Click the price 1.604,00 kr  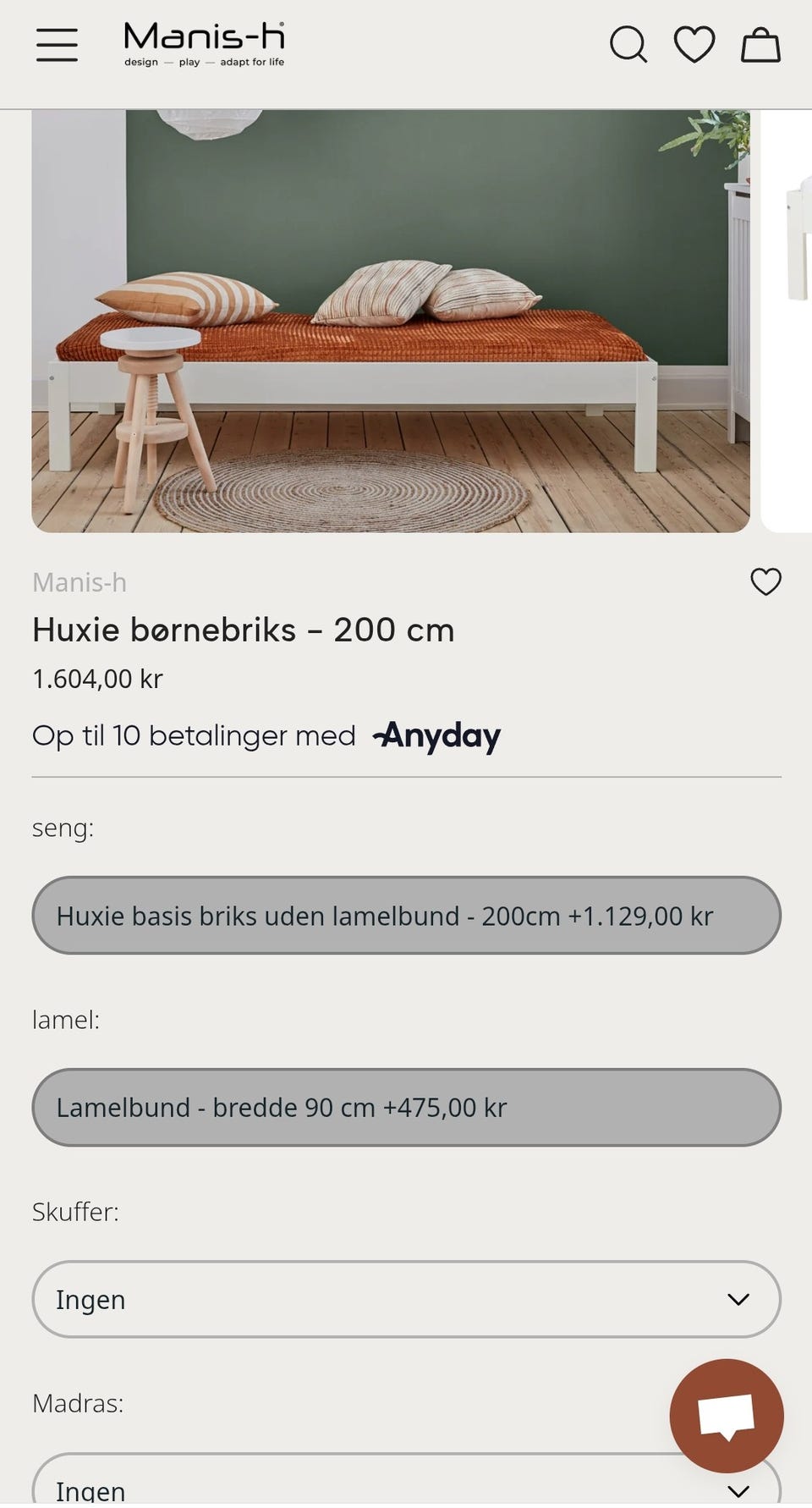tap(97, 678)
